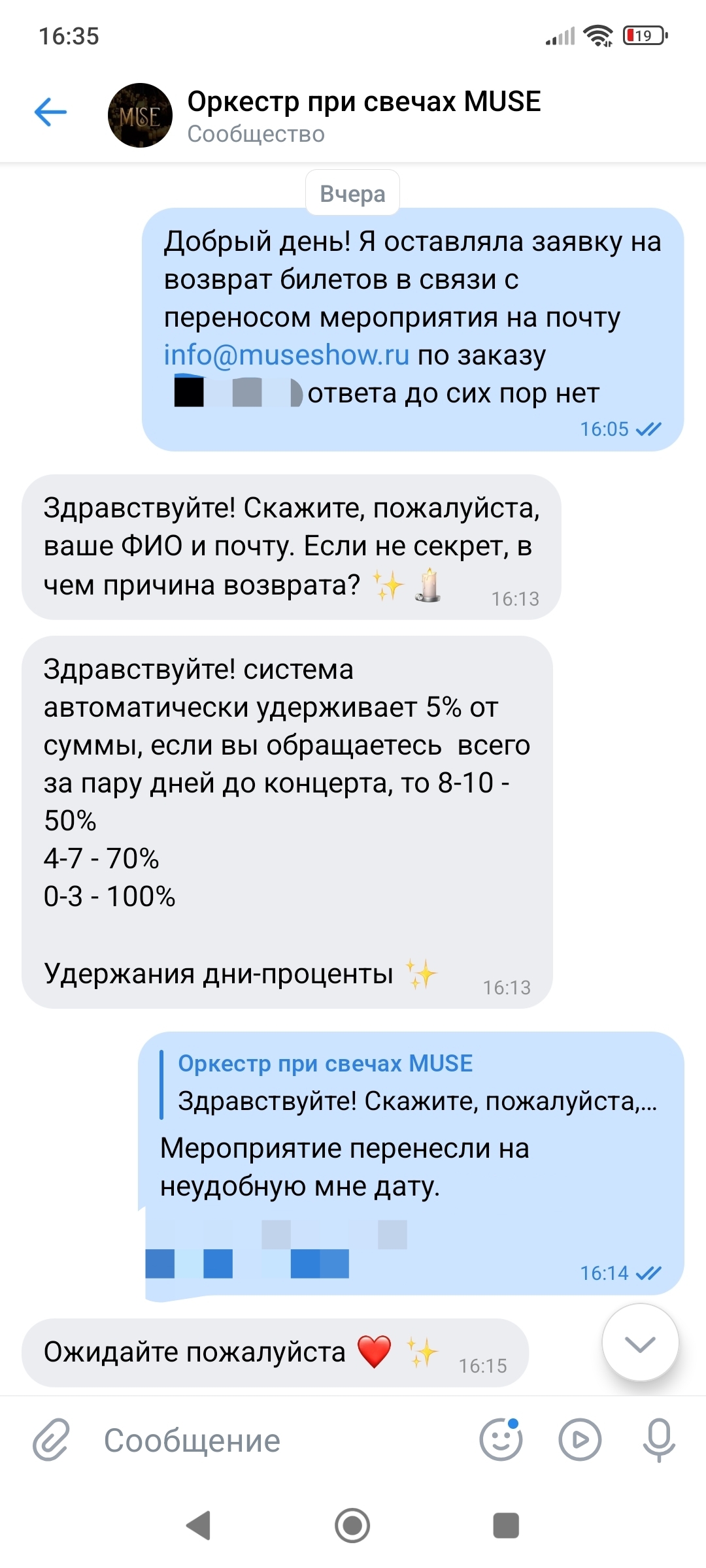Record a voice message with the microphone

pos(659,1439)
